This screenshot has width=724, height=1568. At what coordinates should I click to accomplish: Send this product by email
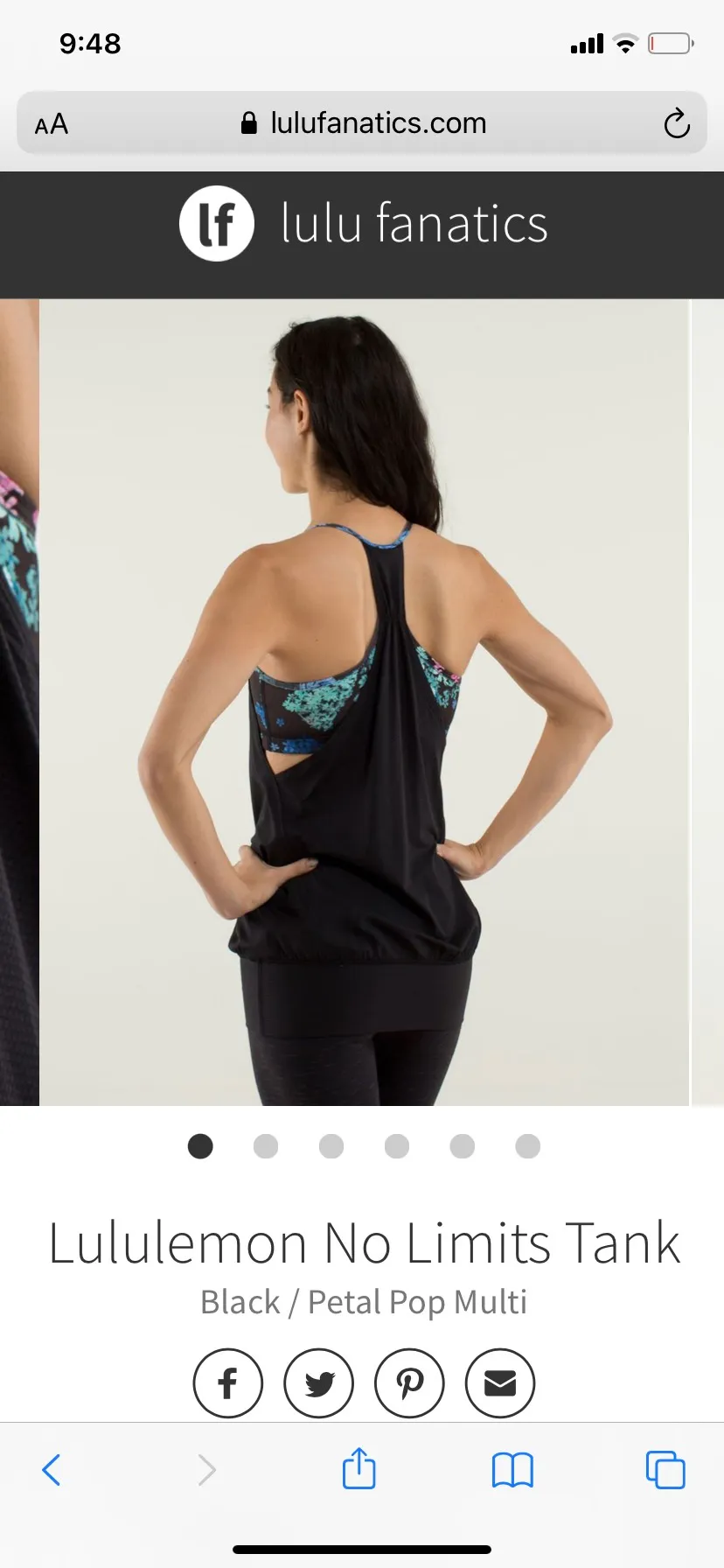(500, 1383)
